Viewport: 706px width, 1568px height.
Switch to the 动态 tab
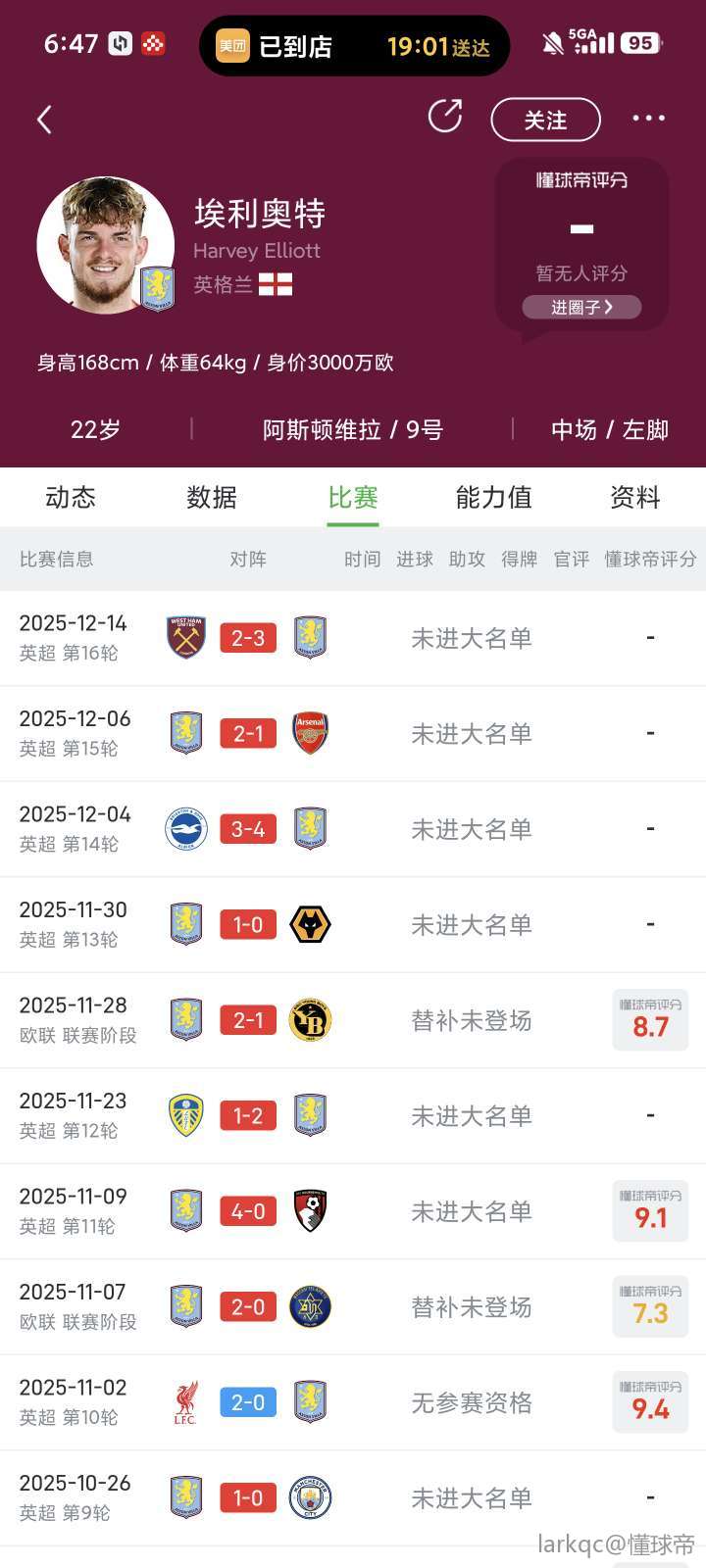pyautogui.click(x=71, y=498)
